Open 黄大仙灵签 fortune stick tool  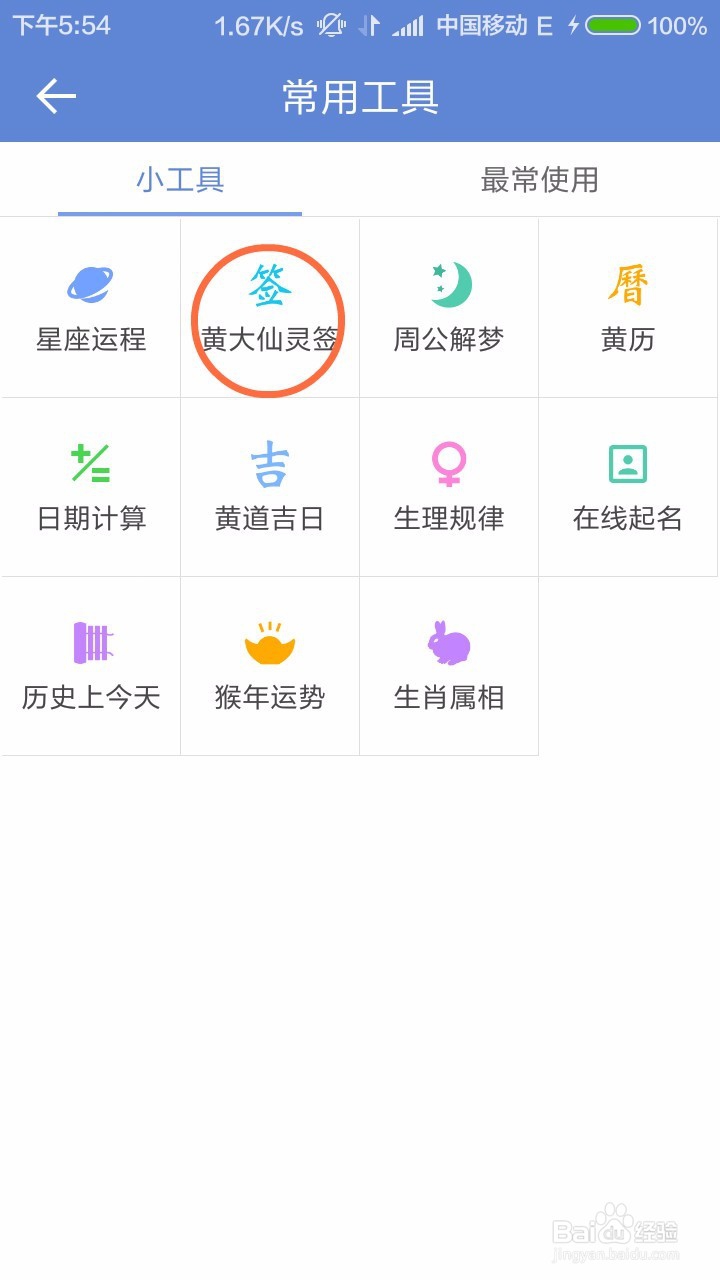tap(269, 308)
